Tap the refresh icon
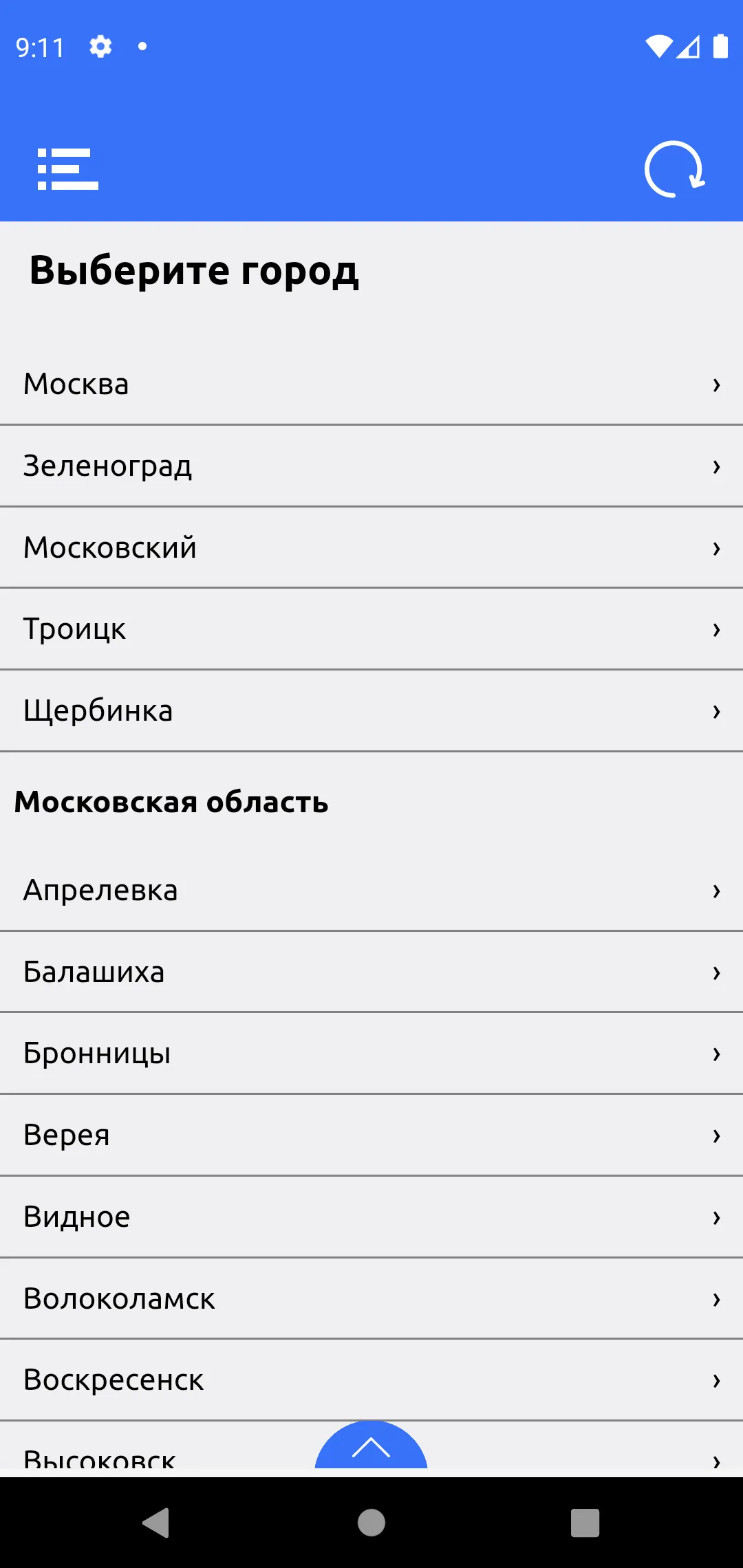This screenshot has width=743, height=1568. pyautogui.click(x=674, y=169)
